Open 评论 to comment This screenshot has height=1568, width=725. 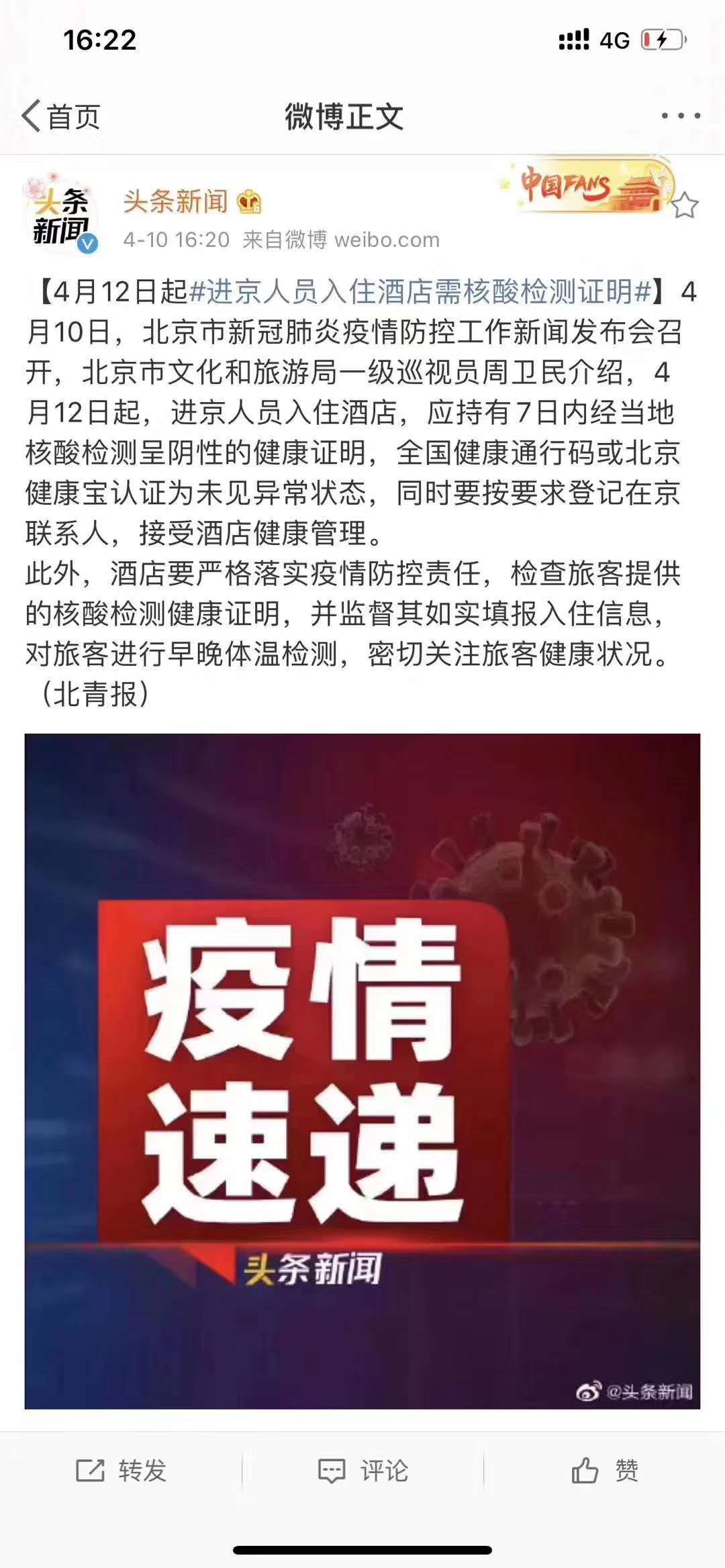362,1471
